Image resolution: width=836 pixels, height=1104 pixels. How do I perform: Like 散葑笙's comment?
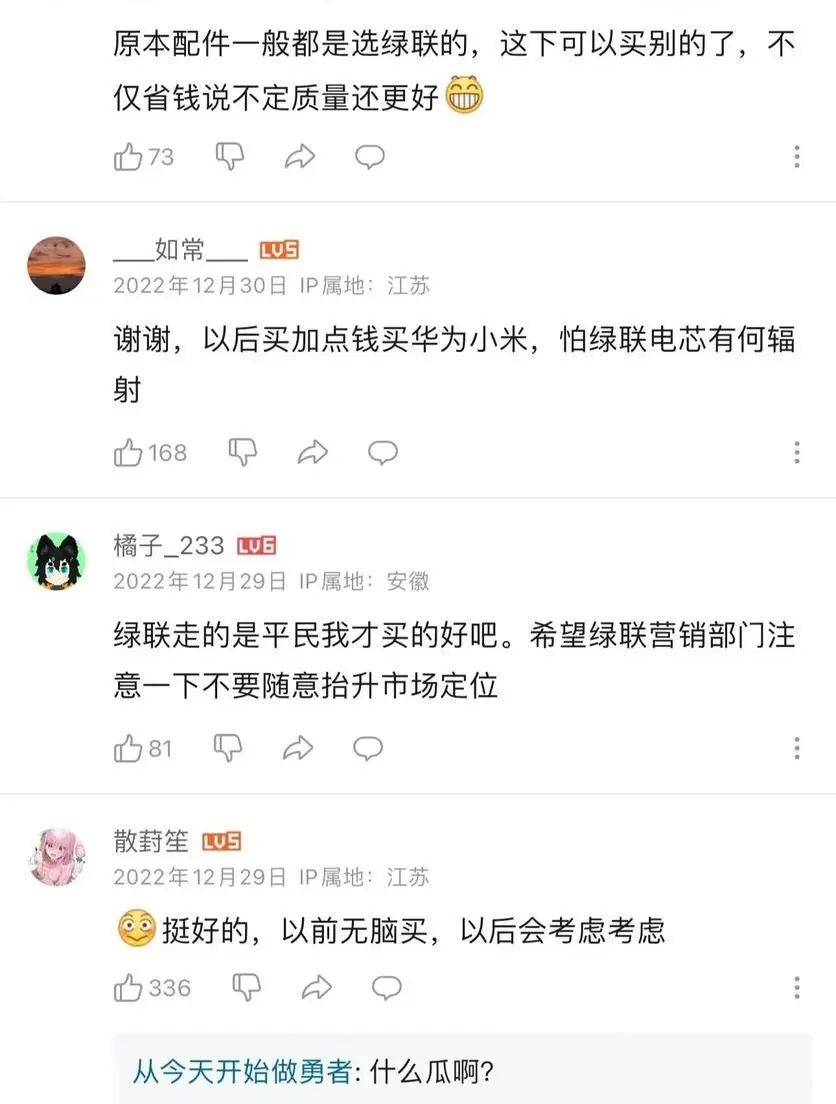pyautogui.click(x=129, y=989)
